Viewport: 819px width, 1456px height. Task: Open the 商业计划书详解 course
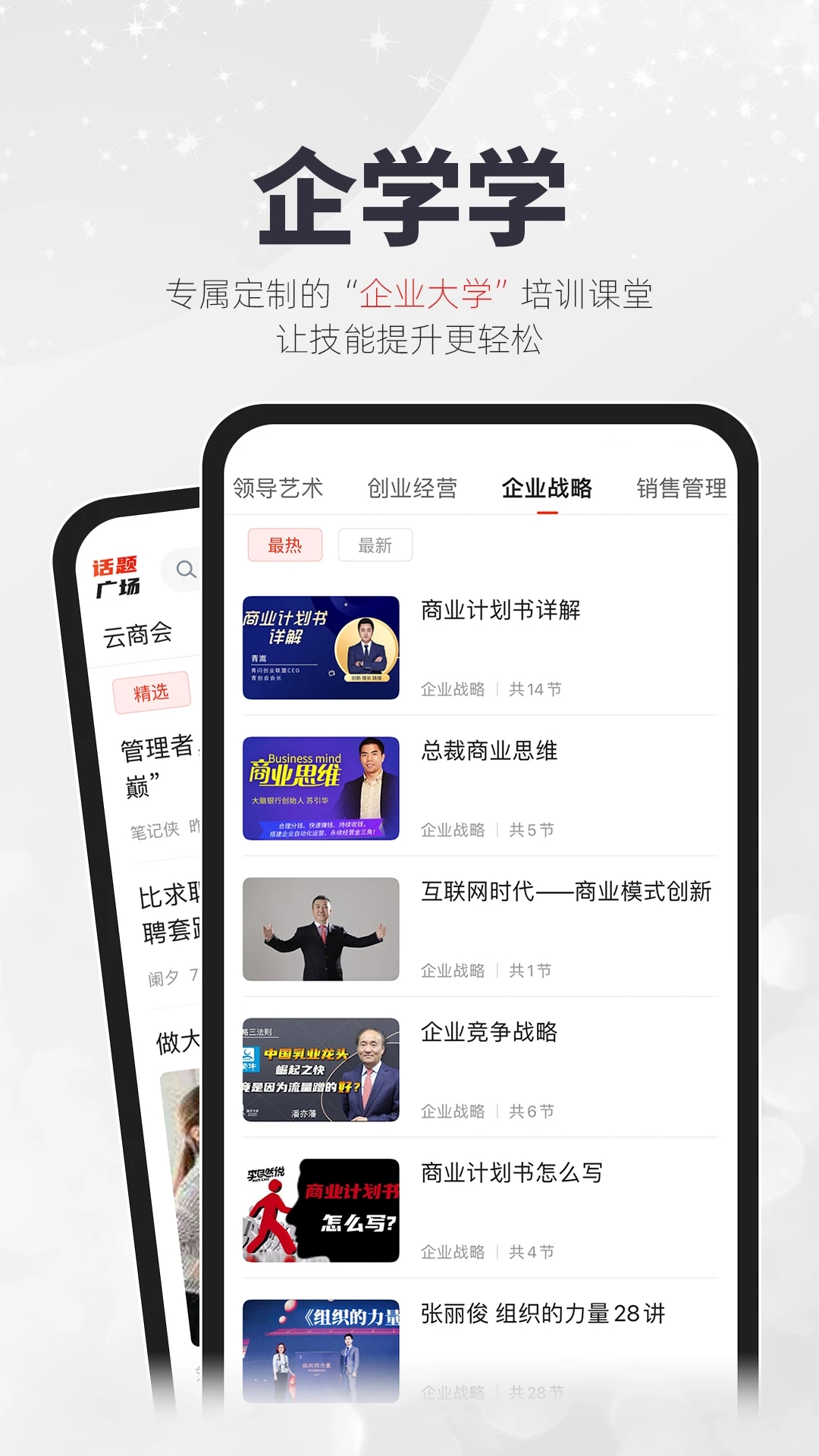[x=500, y=611]
